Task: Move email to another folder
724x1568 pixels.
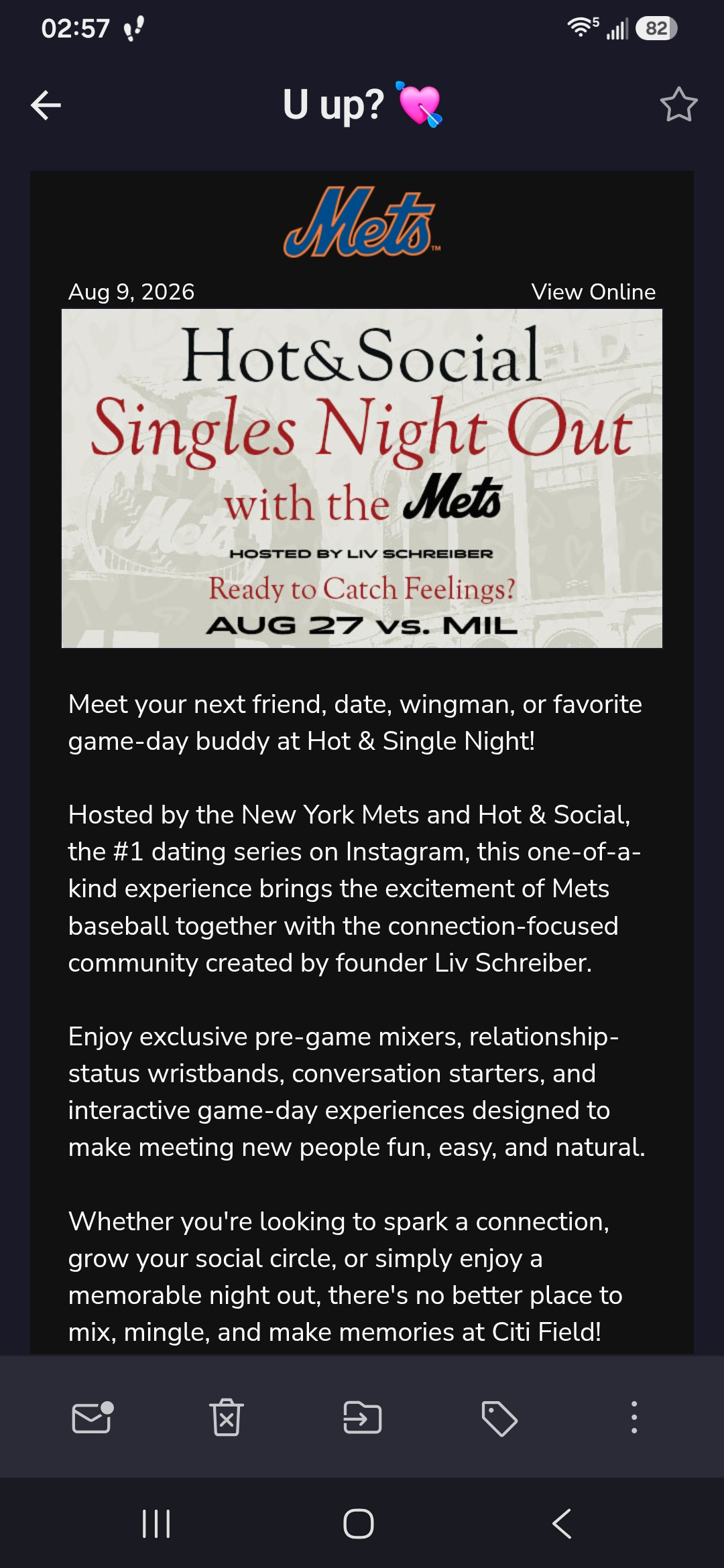Action: [x=363, y=1417]
